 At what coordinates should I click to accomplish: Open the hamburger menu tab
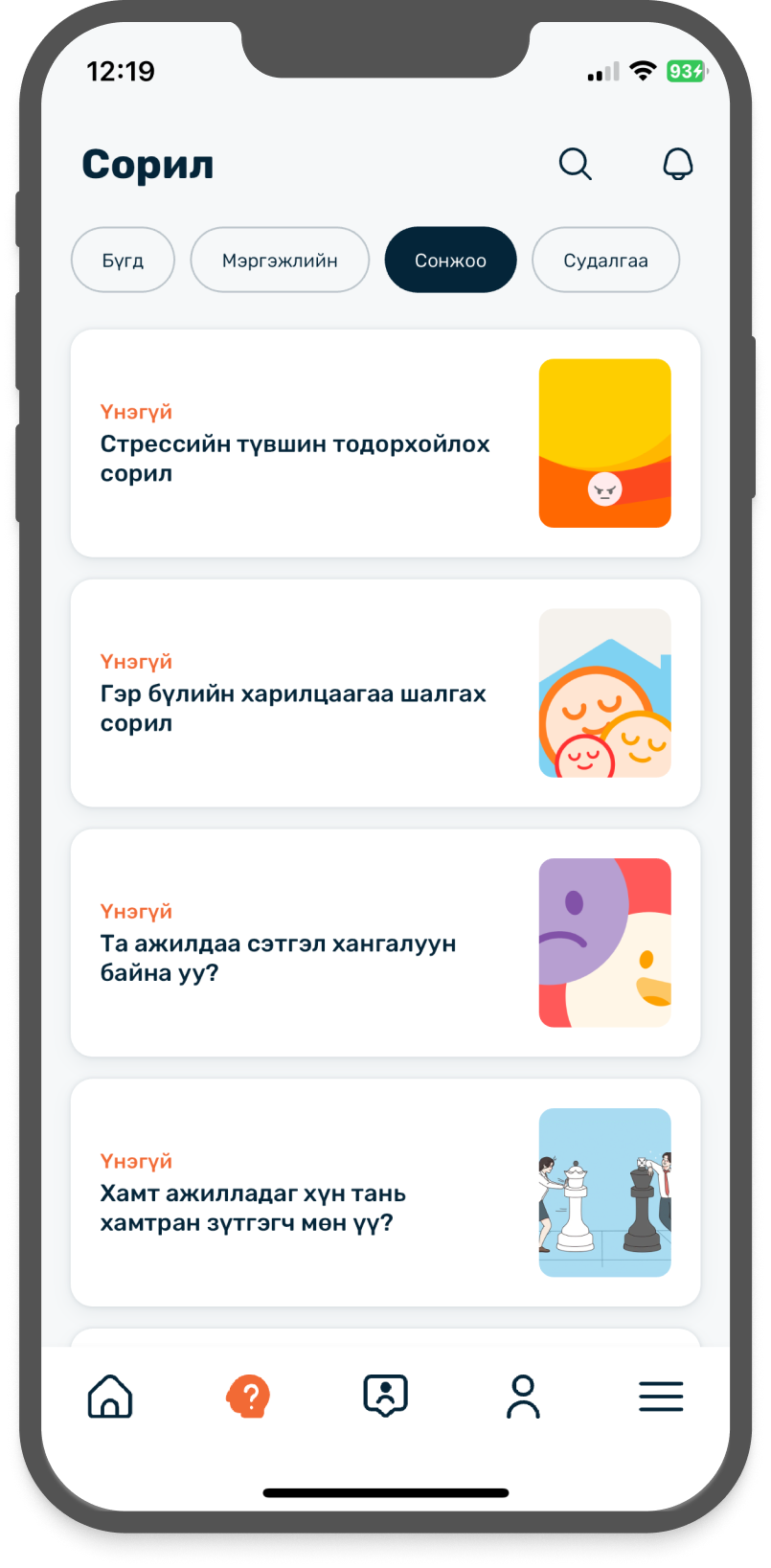(661, 1397)
